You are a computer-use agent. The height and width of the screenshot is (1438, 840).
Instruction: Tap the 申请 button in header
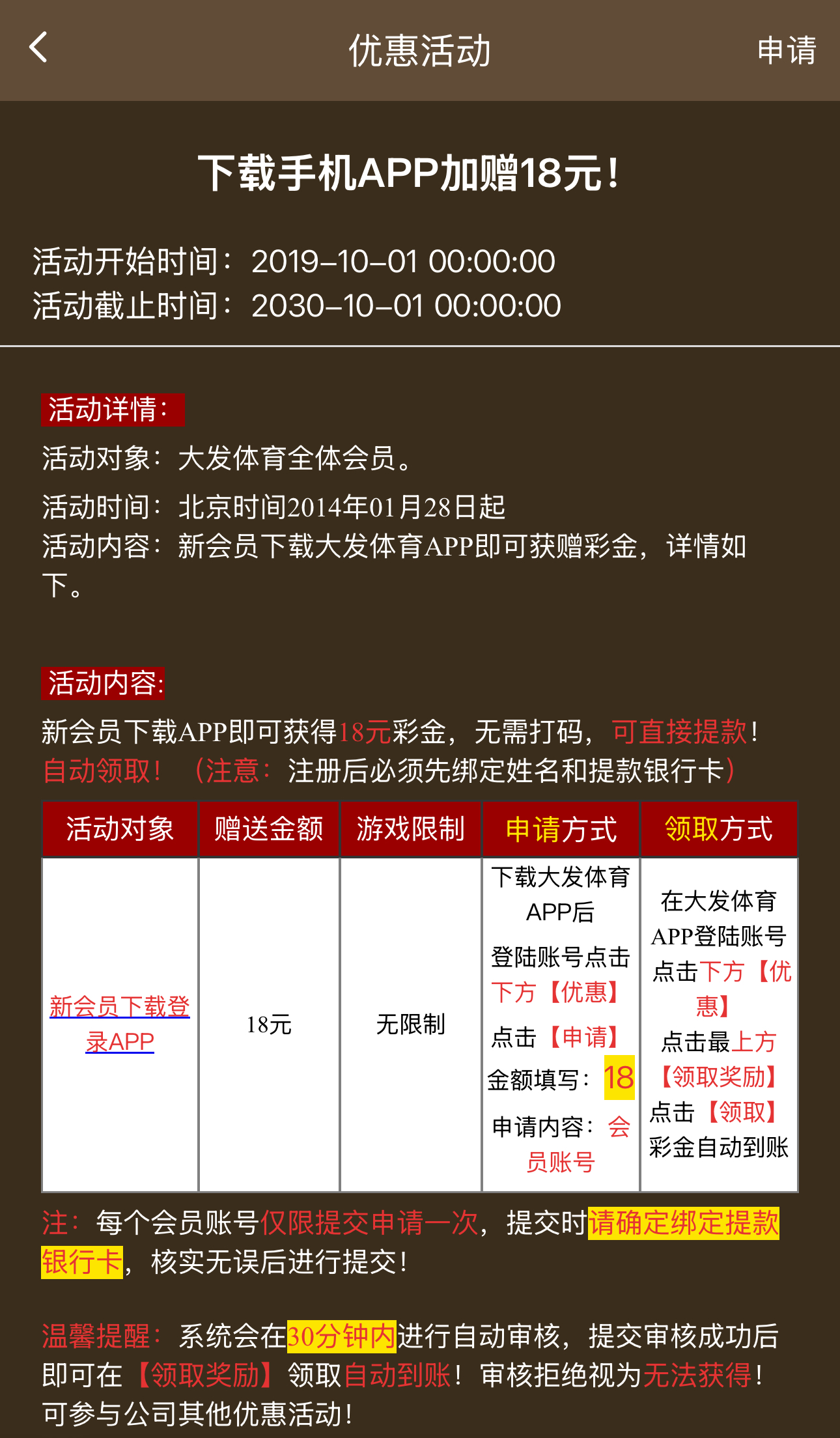(x=787, y=51)
